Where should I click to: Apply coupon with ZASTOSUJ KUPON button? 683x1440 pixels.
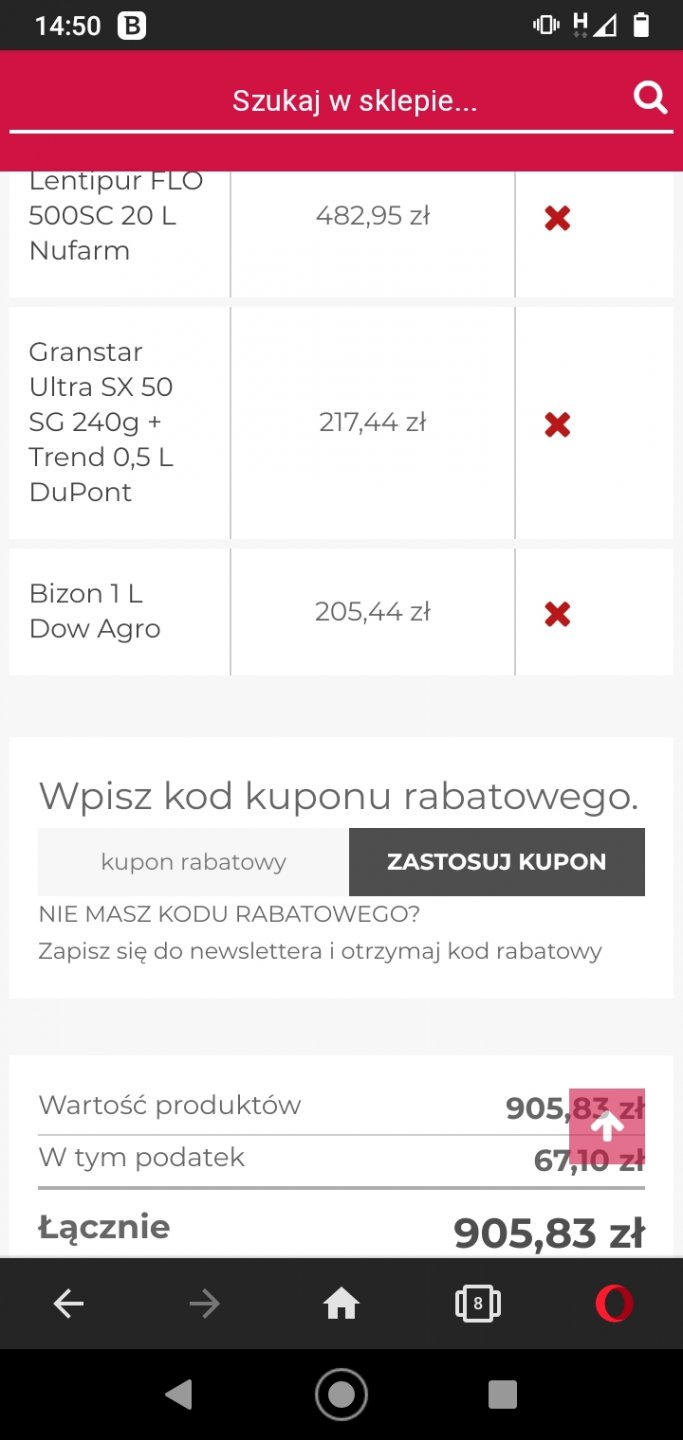pos(496,862)
